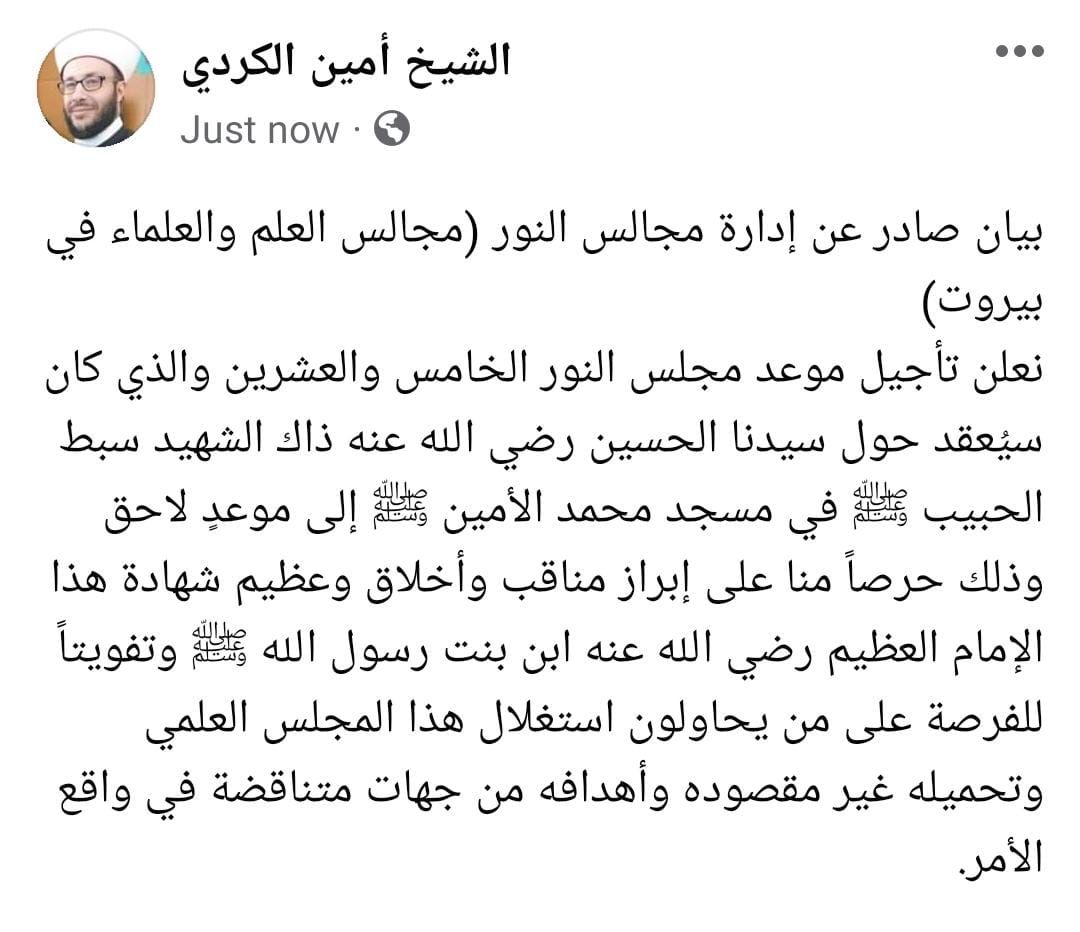Screen dimensions: 1080x932
Task: Tap the Just now post timestamp
Action: click(x=259, y=131)
